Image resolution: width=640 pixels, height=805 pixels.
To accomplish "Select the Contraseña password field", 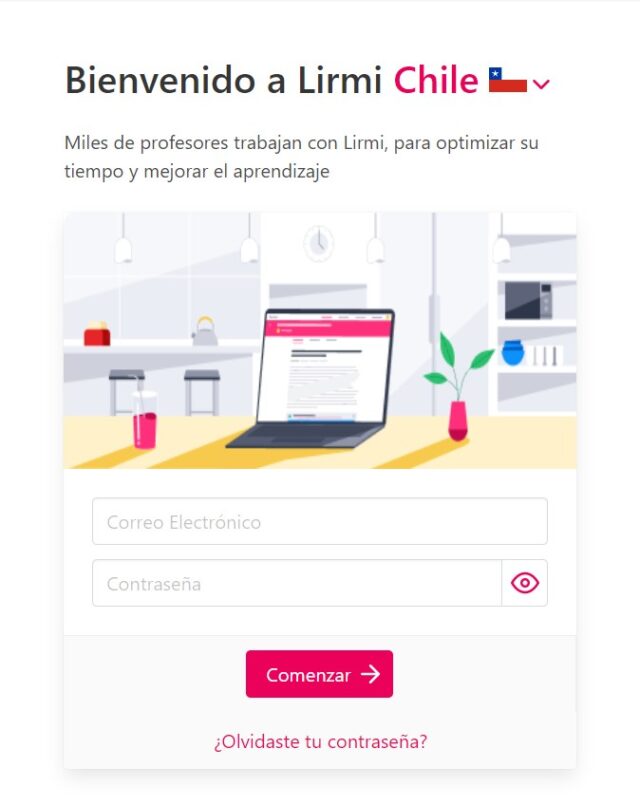I will click(x=296, y=584).
